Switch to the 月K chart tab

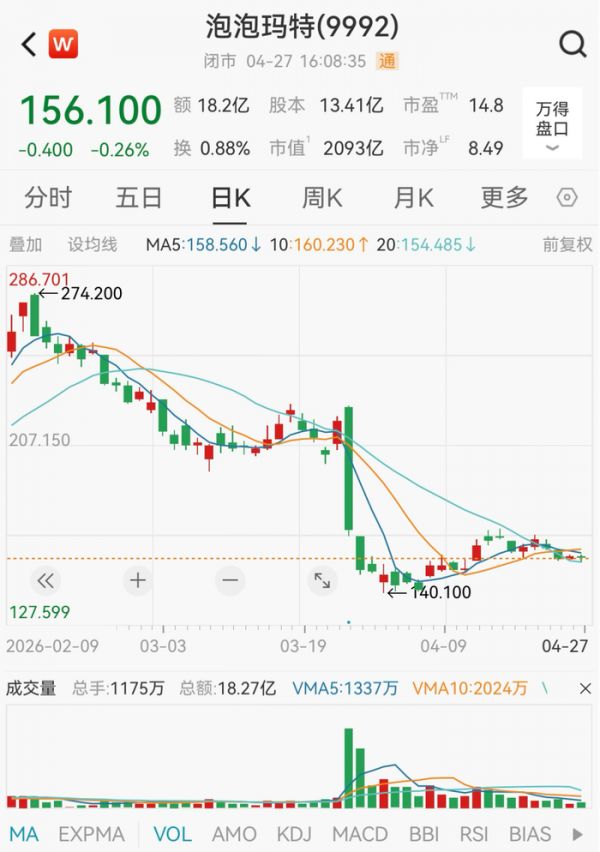(413, 198)
